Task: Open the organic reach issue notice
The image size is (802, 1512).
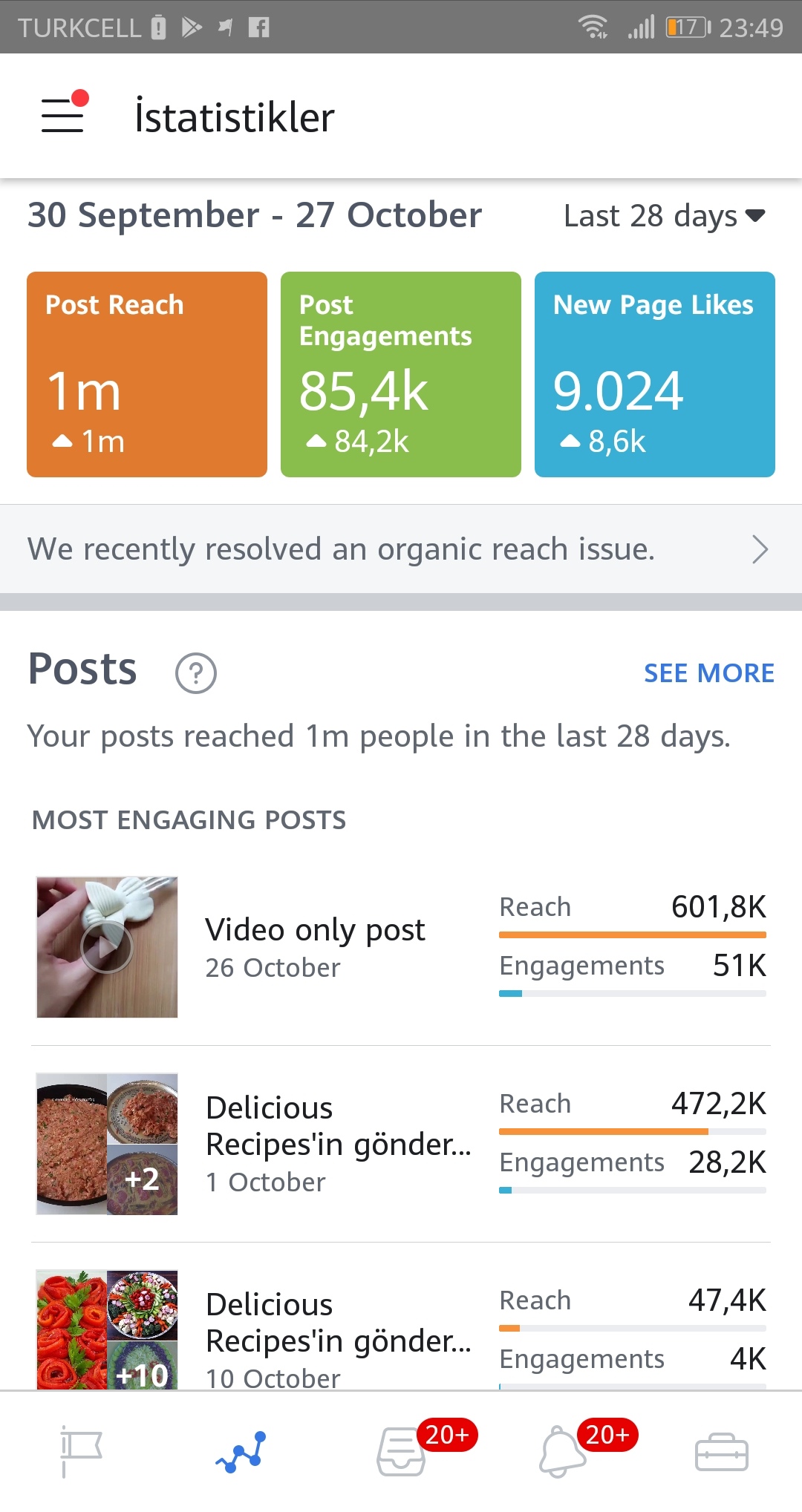Action: (x=401, y=549)
